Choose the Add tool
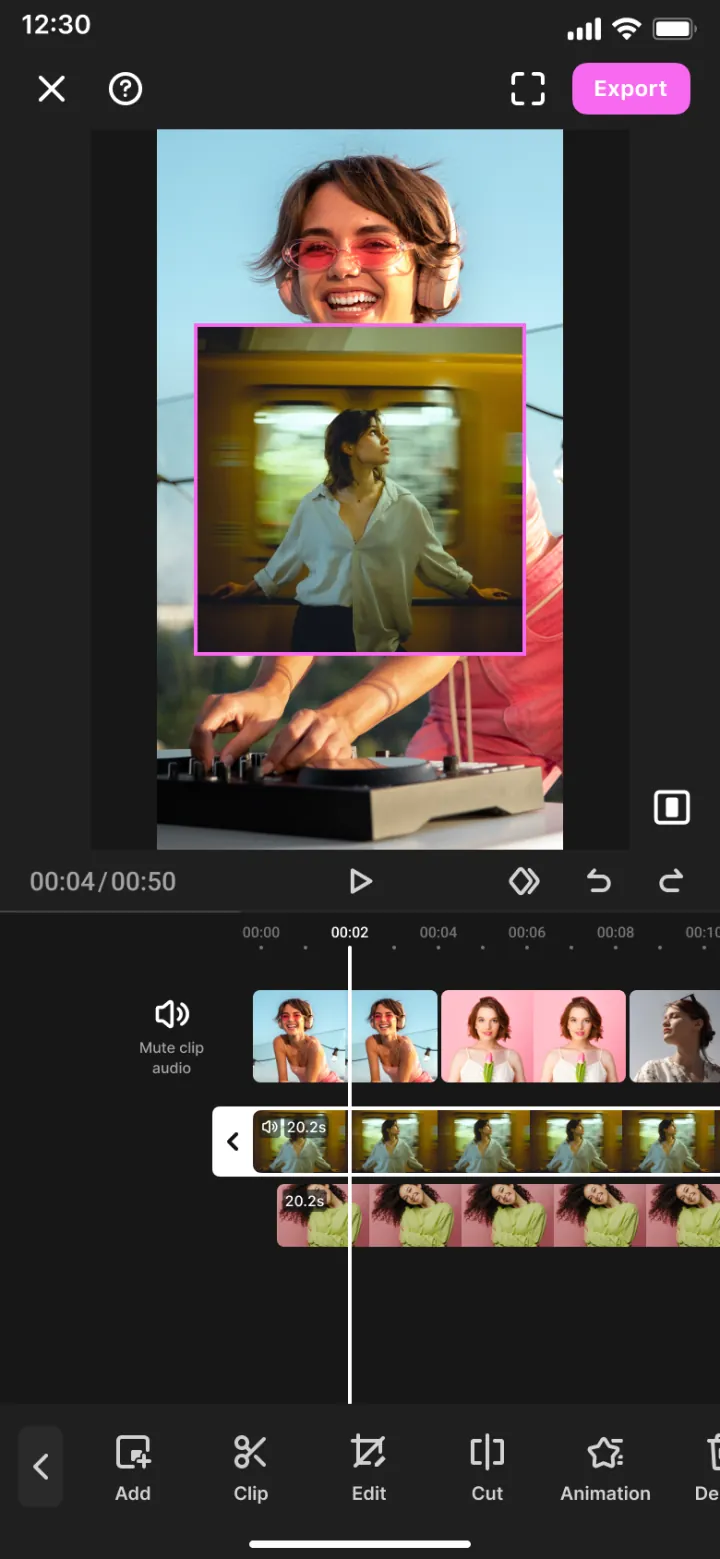The width and height of the screenshot is (720, 1559). click(133, 1467)
